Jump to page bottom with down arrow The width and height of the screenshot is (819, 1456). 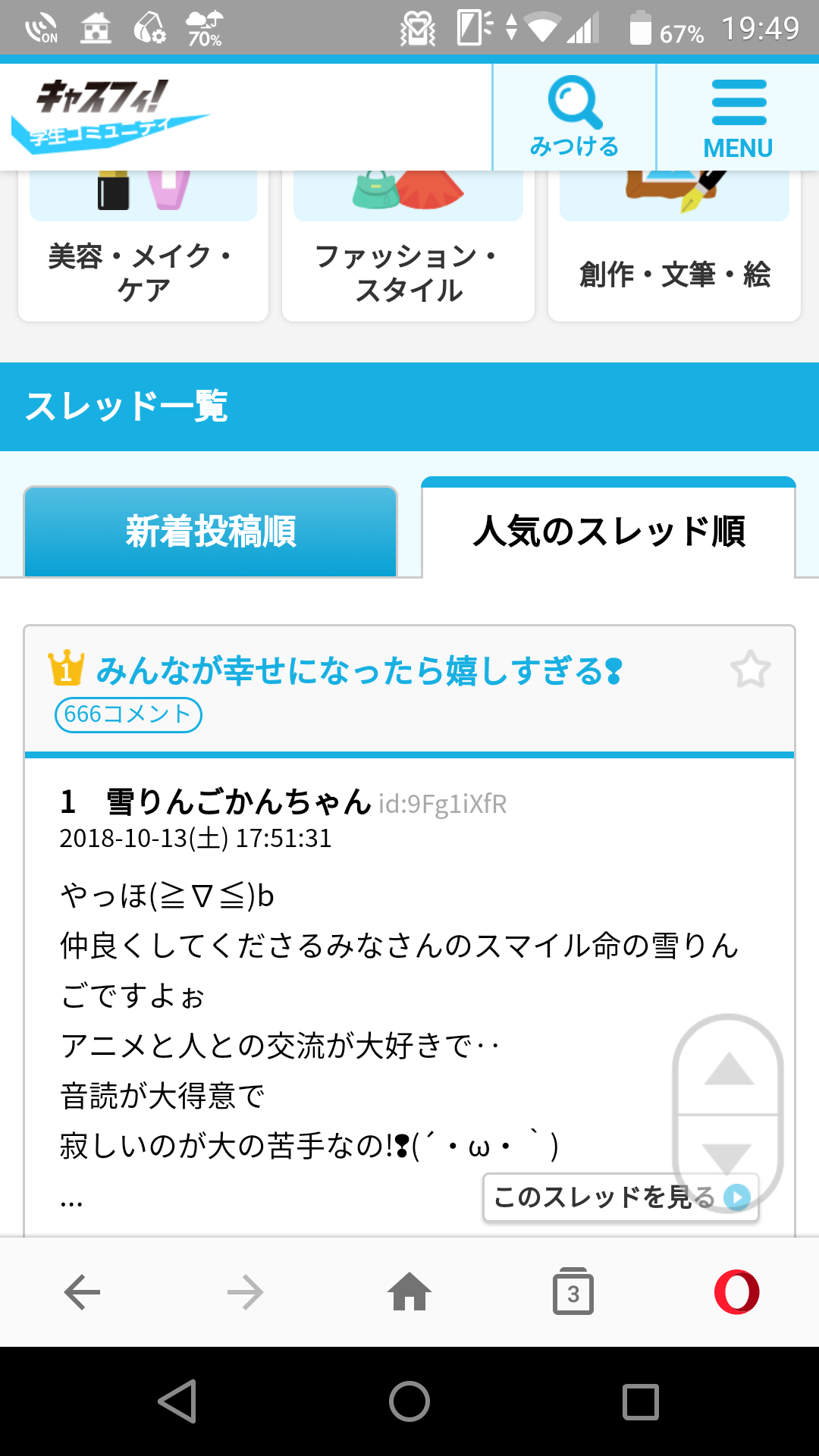tap(728, 1157)
